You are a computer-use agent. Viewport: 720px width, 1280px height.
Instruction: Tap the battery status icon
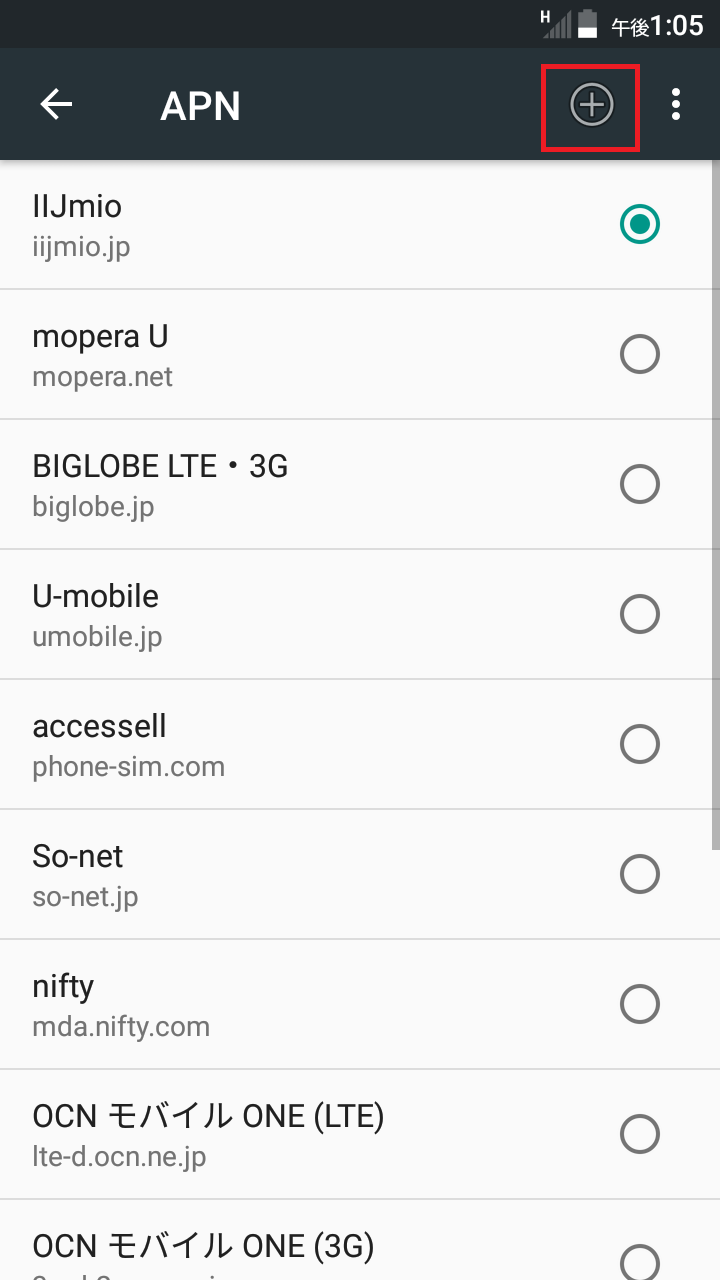pyautogui.click(x=588, y=23)
